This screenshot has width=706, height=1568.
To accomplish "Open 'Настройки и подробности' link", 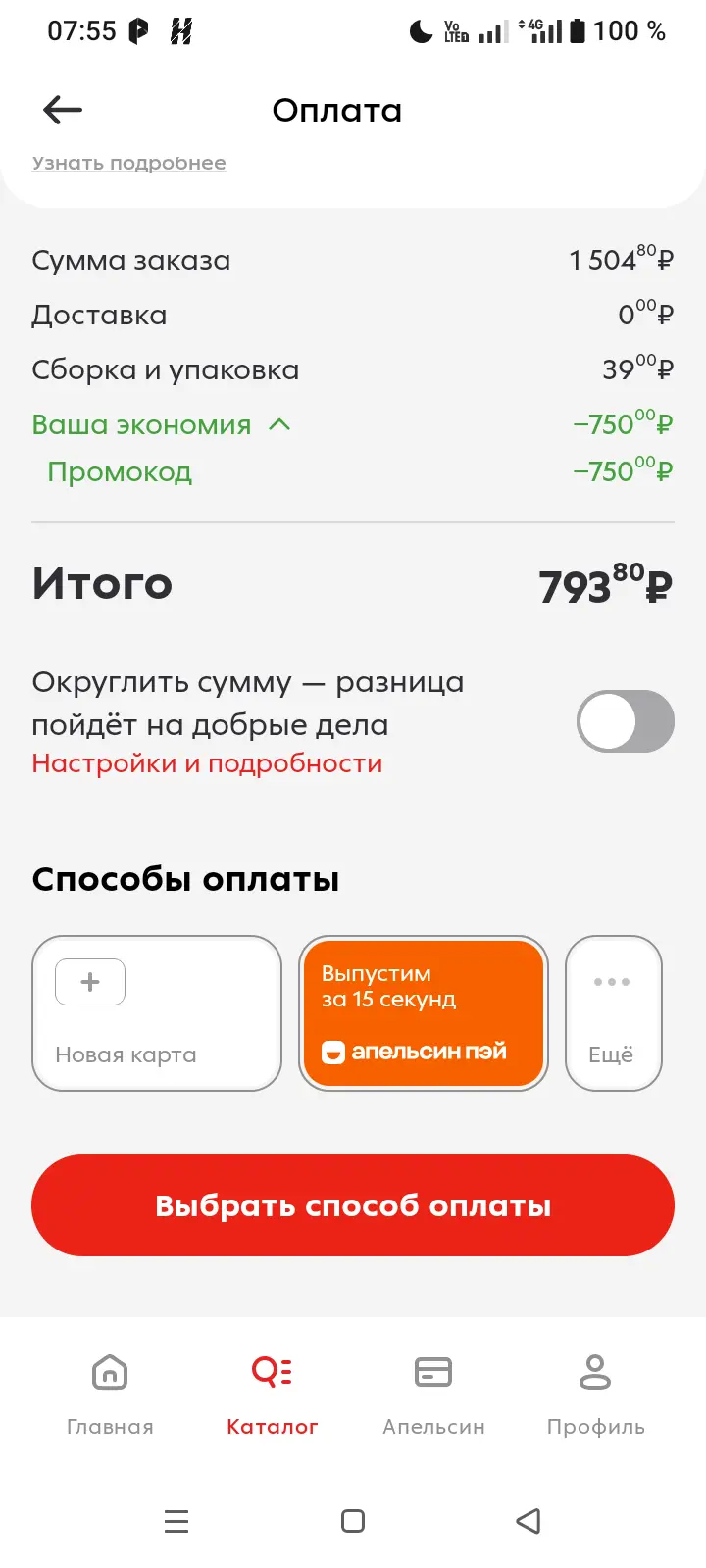I will click(x=207, y=763).
